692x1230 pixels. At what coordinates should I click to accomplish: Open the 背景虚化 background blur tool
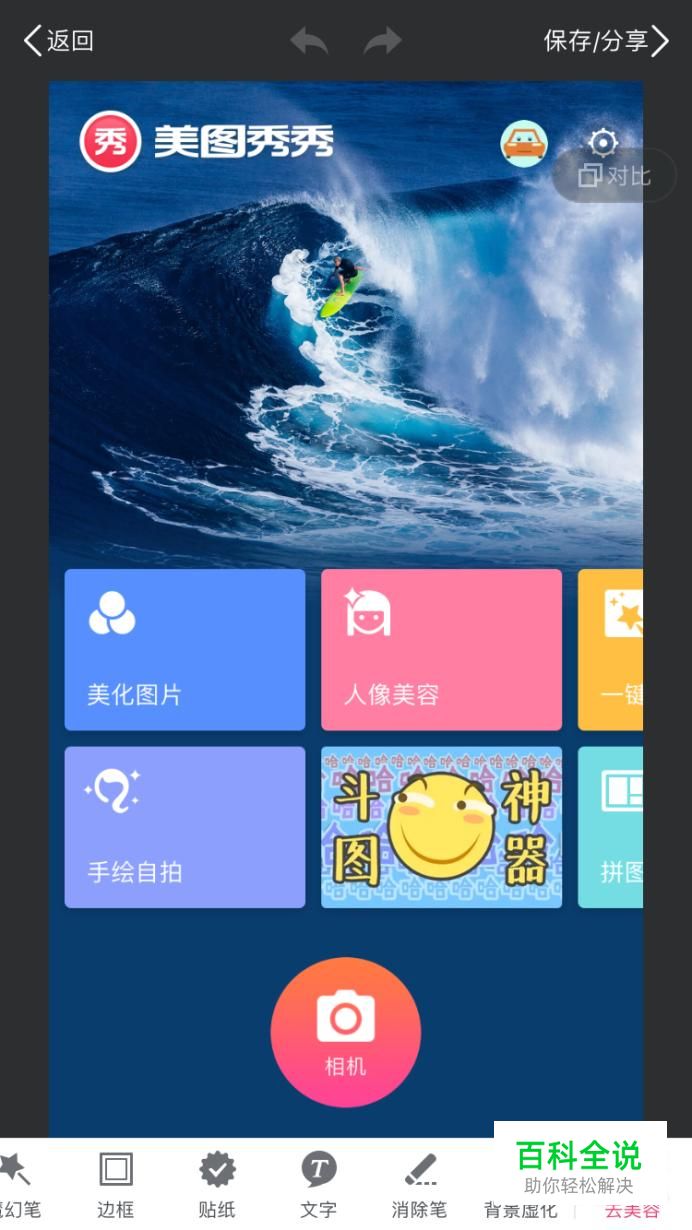(x=520, y=1210)
